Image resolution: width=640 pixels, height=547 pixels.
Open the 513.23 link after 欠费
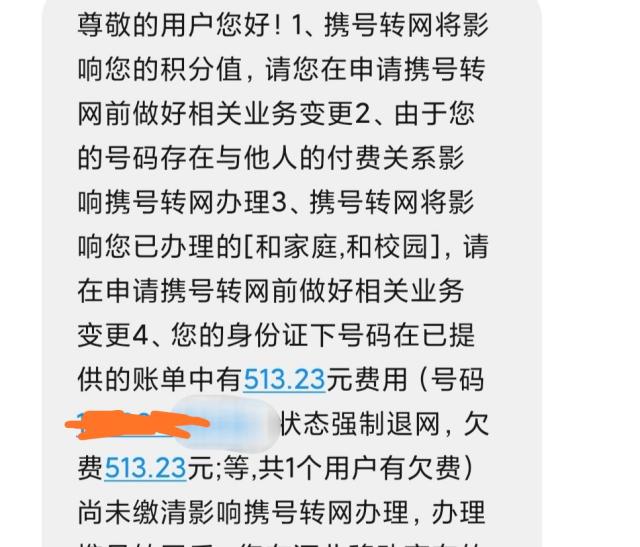click(x=146, y=467)
